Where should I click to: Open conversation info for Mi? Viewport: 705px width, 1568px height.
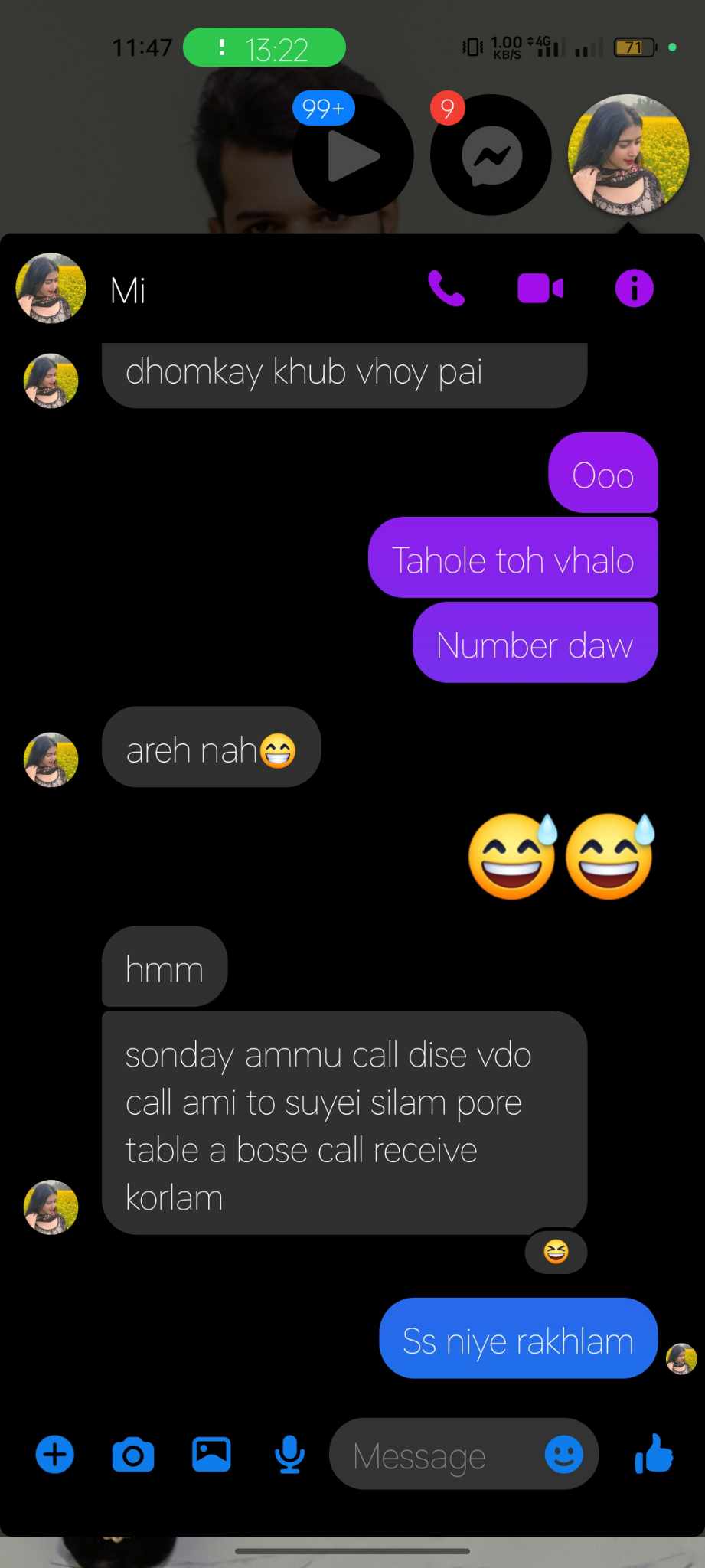[635, 289]
